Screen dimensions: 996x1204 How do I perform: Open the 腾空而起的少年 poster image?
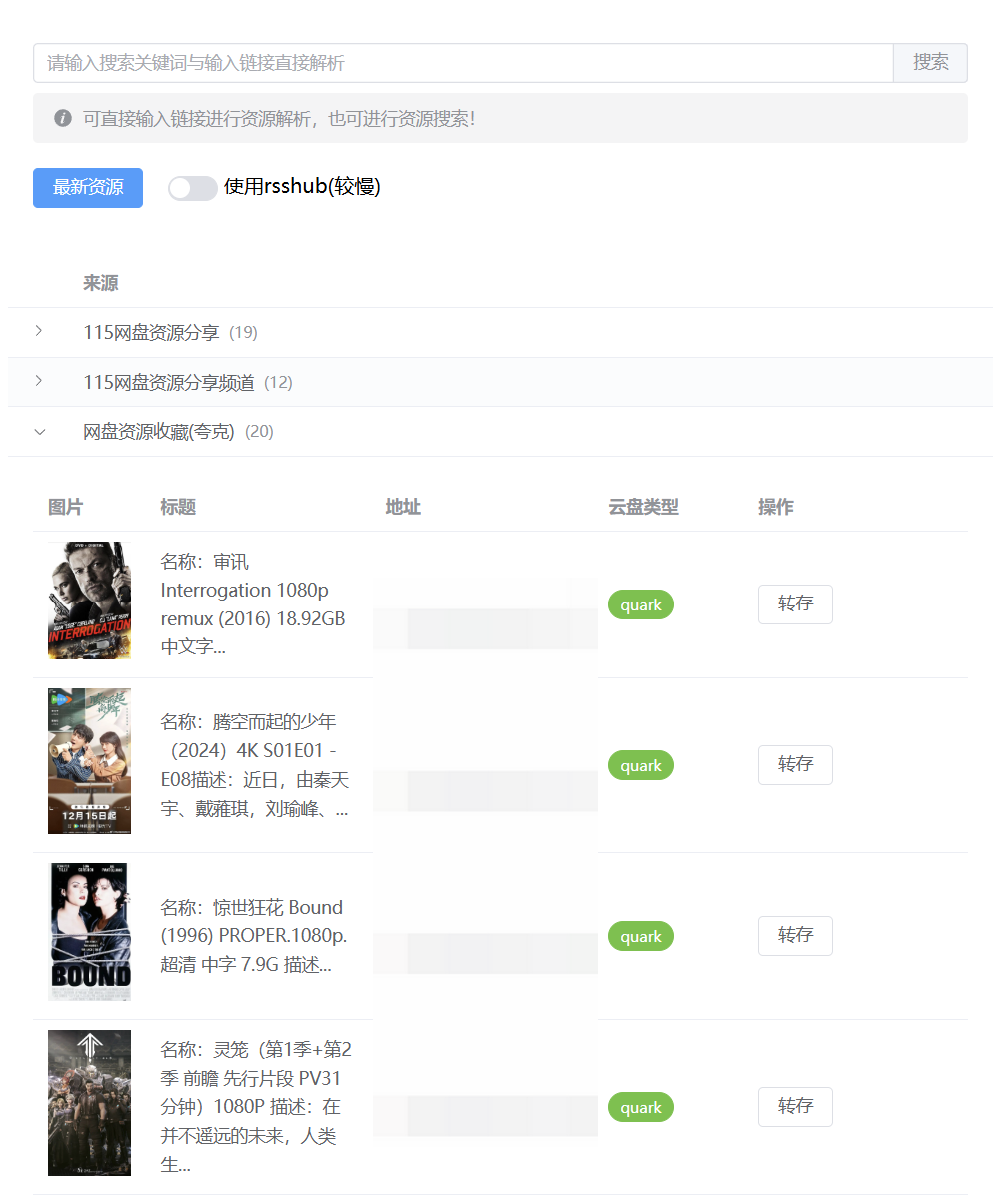click(89, 761)
